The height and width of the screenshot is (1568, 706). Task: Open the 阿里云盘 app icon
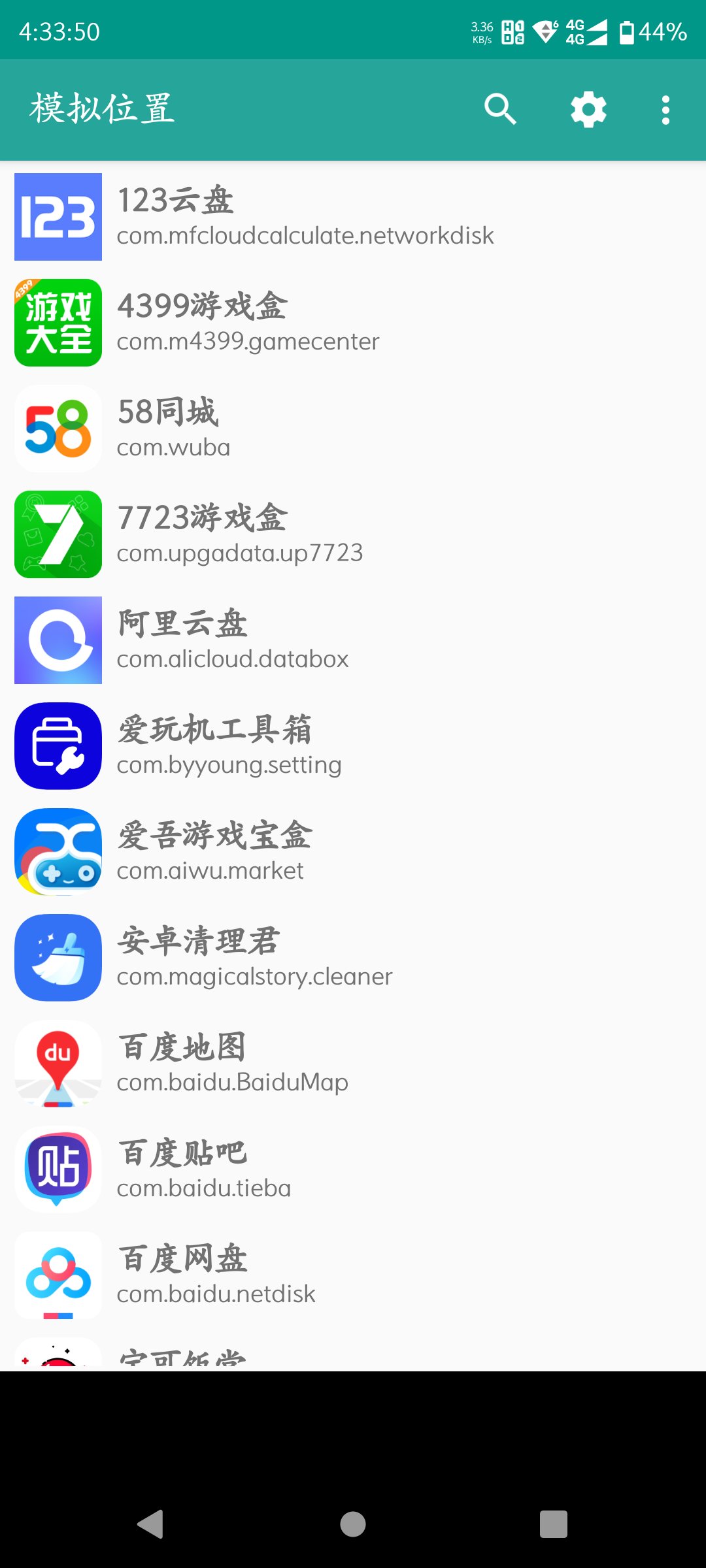click(58, 639)
